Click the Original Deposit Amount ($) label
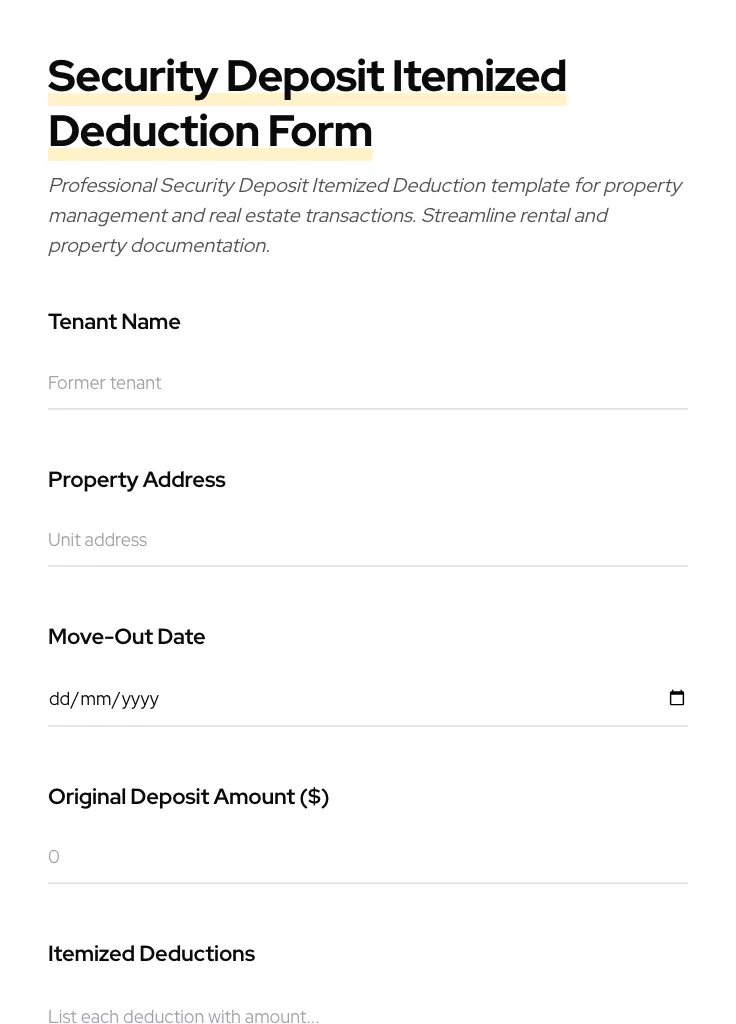The image size is (736, 1024). pyautogui.click(x=188, y=796)
